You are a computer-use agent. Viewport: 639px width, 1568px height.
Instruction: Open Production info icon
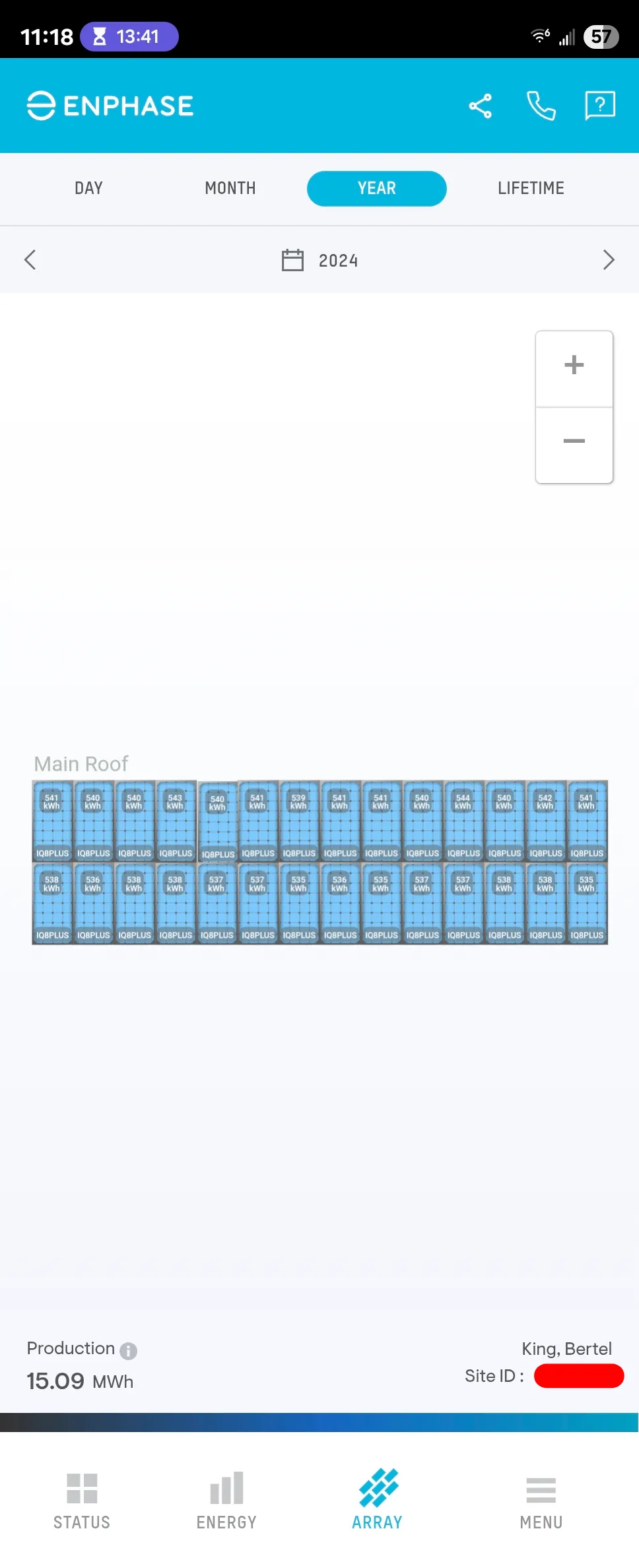click(128, 1351)
